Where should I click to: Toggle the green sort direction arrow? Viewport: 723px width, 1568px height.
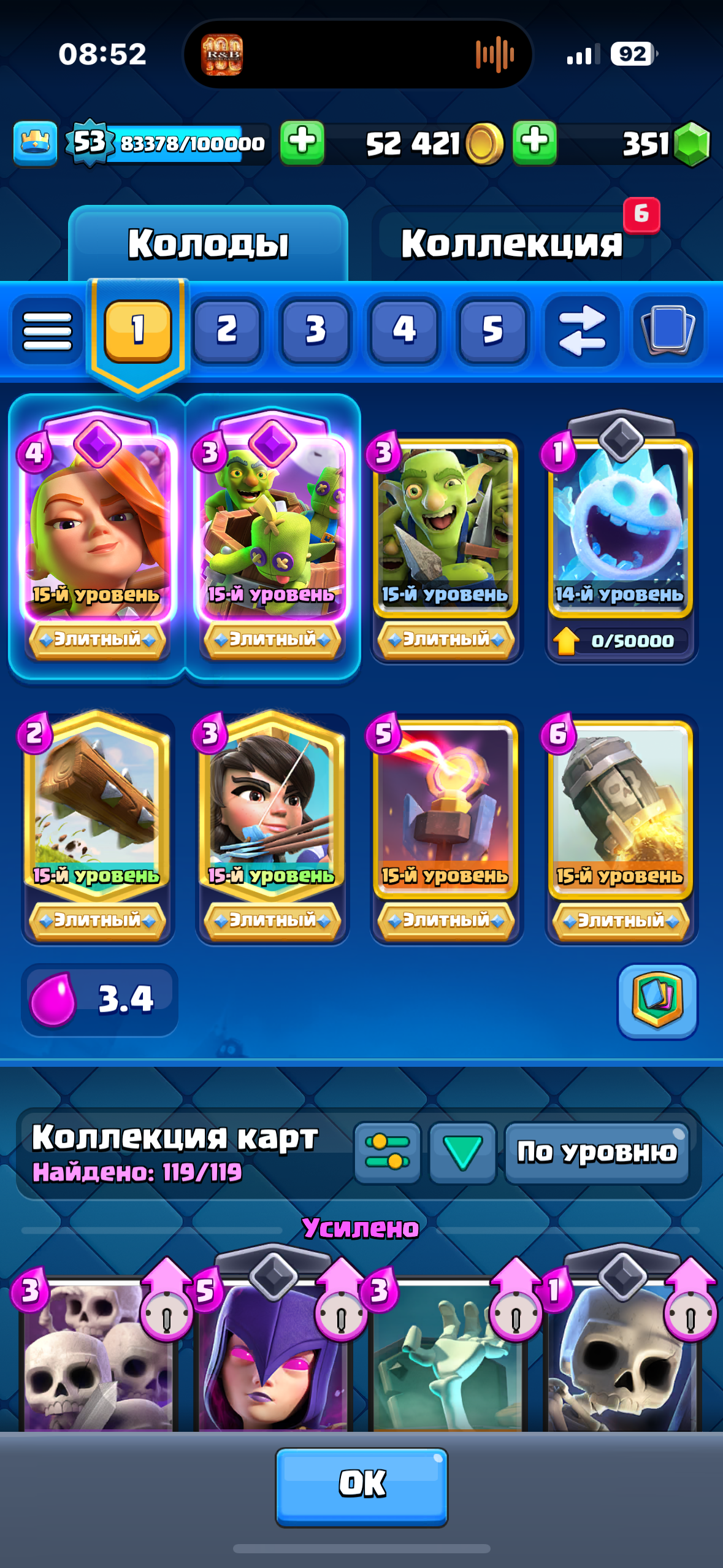pos(462,1152)
